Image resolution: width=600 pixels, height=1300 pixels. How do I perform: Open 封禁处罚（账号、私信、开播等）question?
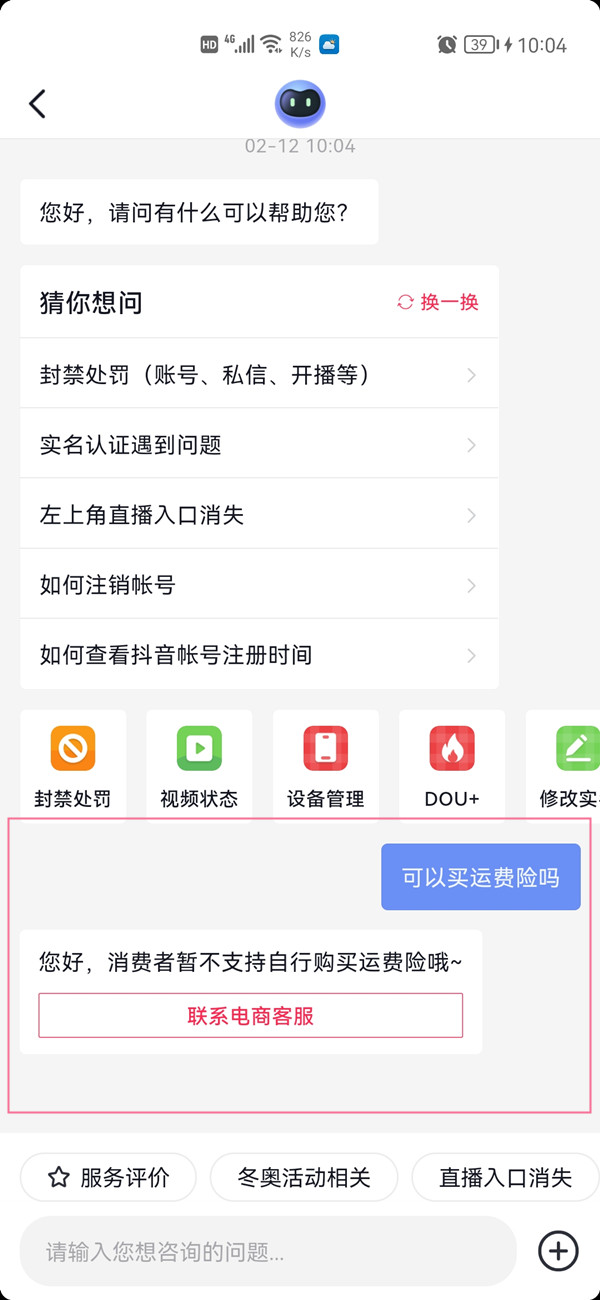(258, 375)
